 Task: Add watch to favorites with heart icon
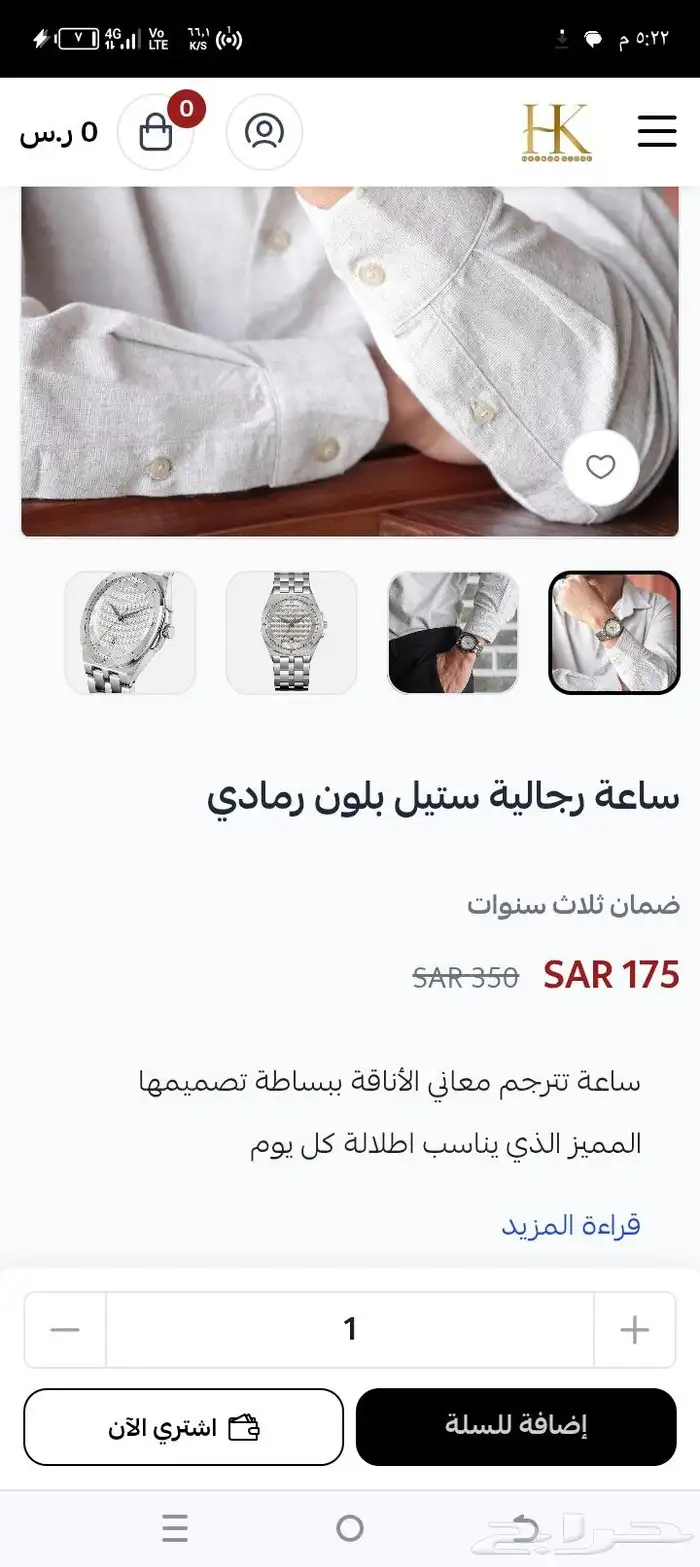click(x=600, y=467)
